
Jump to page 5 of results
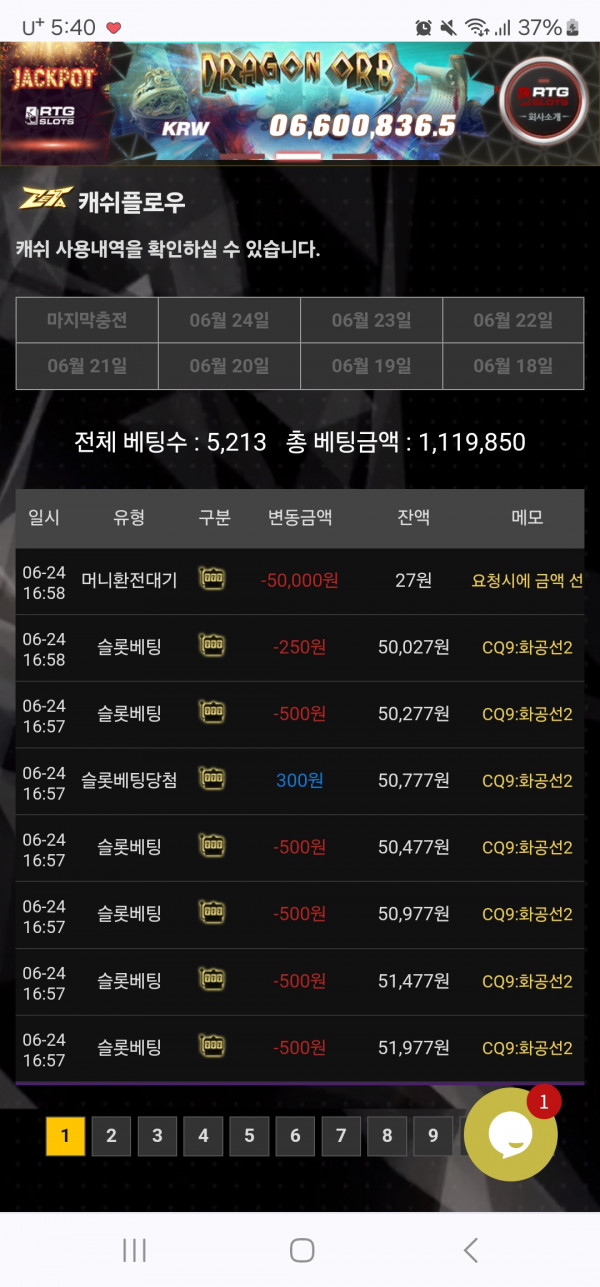point(249,1136)
